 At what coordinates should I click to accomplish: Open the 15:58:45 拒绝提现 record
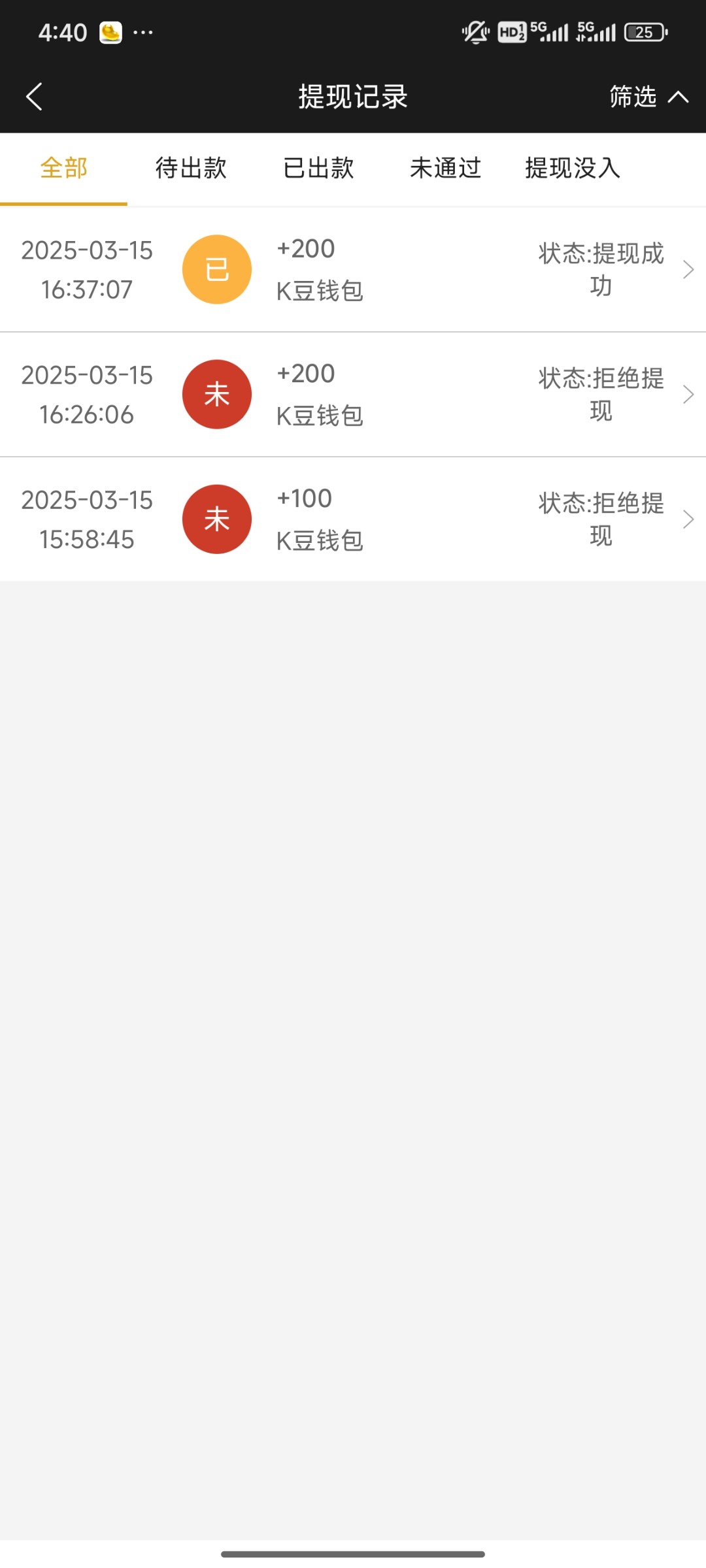(x=353, y=519)
